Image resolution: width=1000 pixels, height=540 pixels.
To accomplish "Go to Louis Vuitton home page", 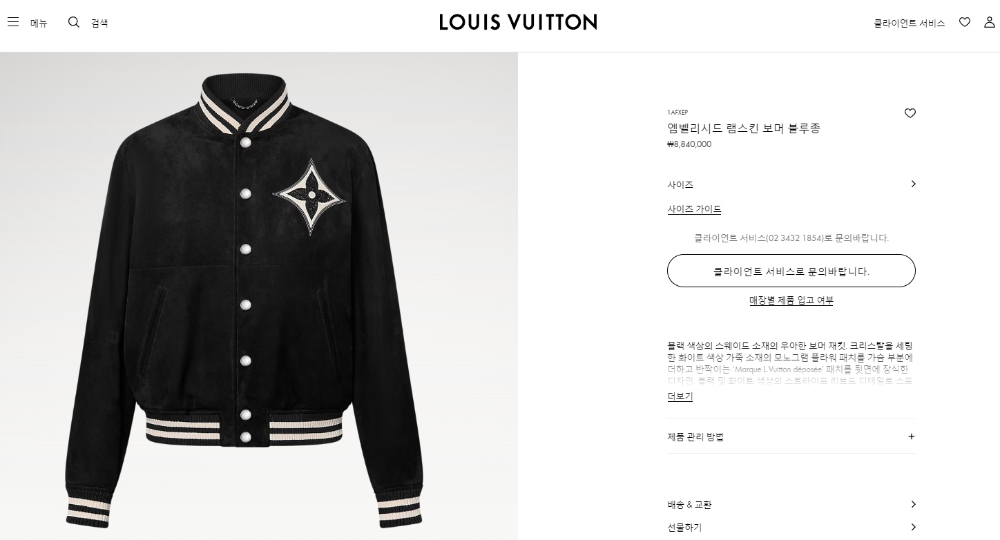I will pyautogui.click(x=518, y=22).
